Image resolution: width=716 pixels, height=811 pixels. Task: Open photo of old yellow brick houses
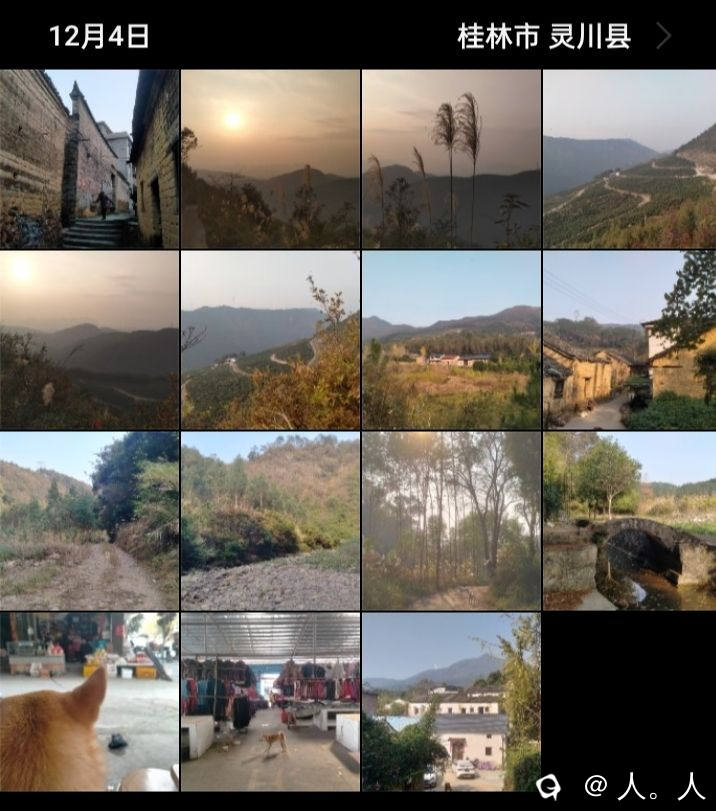coord(629,340)
